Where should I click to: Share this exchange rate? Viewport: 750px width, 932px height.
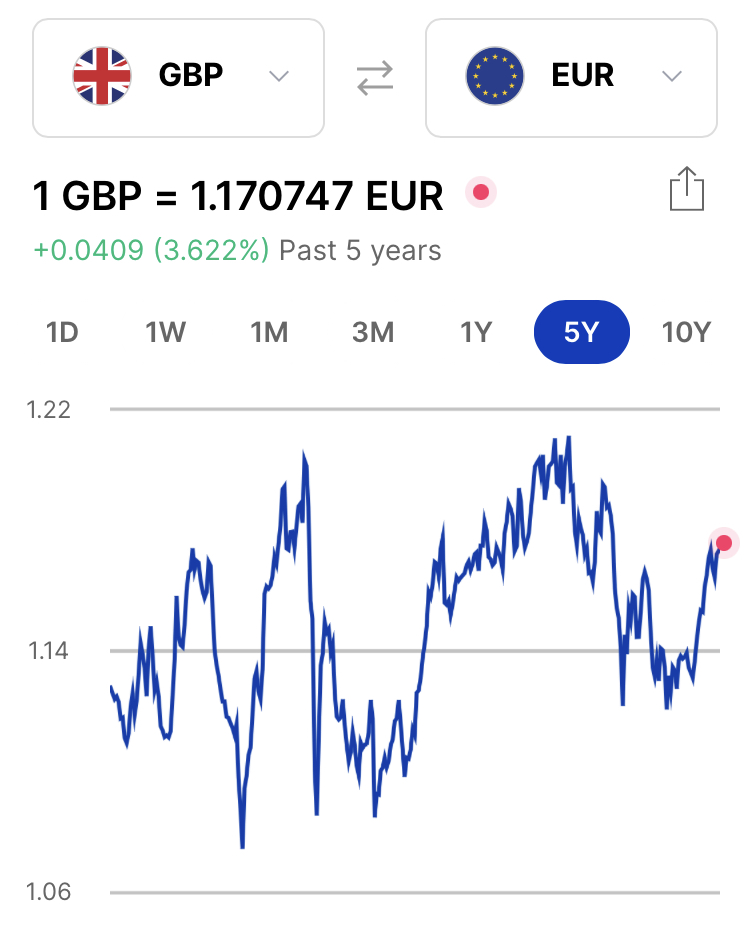(686, 190)
